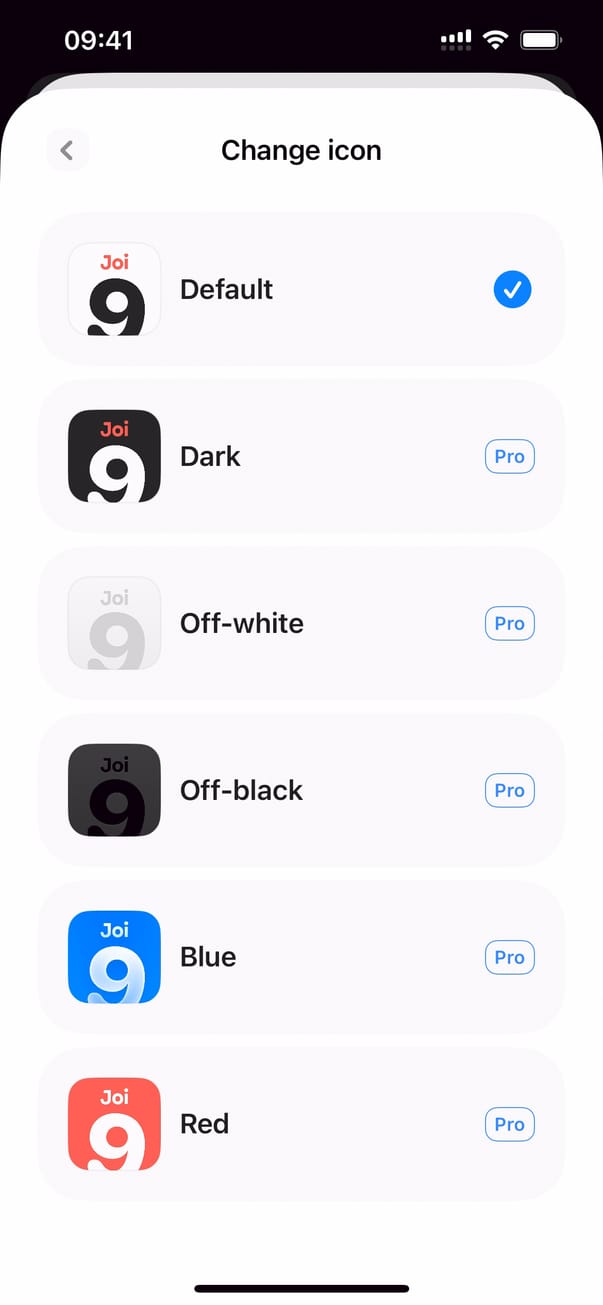Choose the Dark app icon
The width and height of the screenshot is (603, 1305).
300,457
